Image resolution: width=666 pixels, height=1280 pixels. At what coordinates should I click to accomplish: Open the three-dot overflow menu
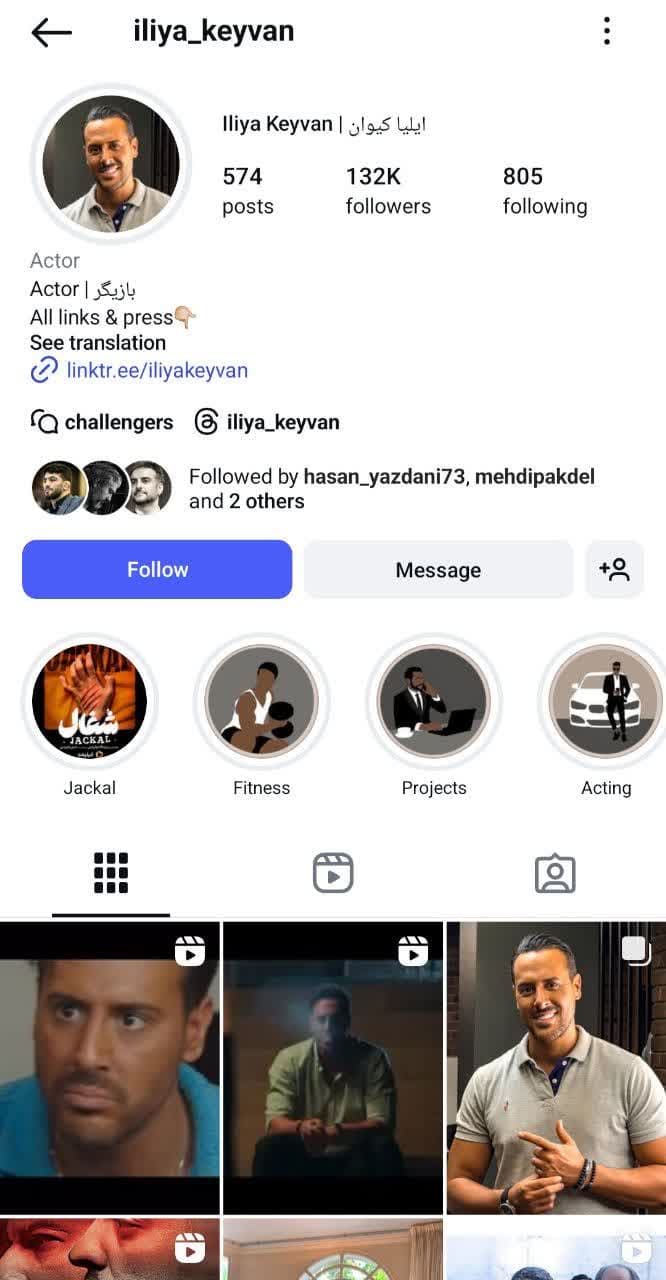pyautogui.click(x=606, y=32)
